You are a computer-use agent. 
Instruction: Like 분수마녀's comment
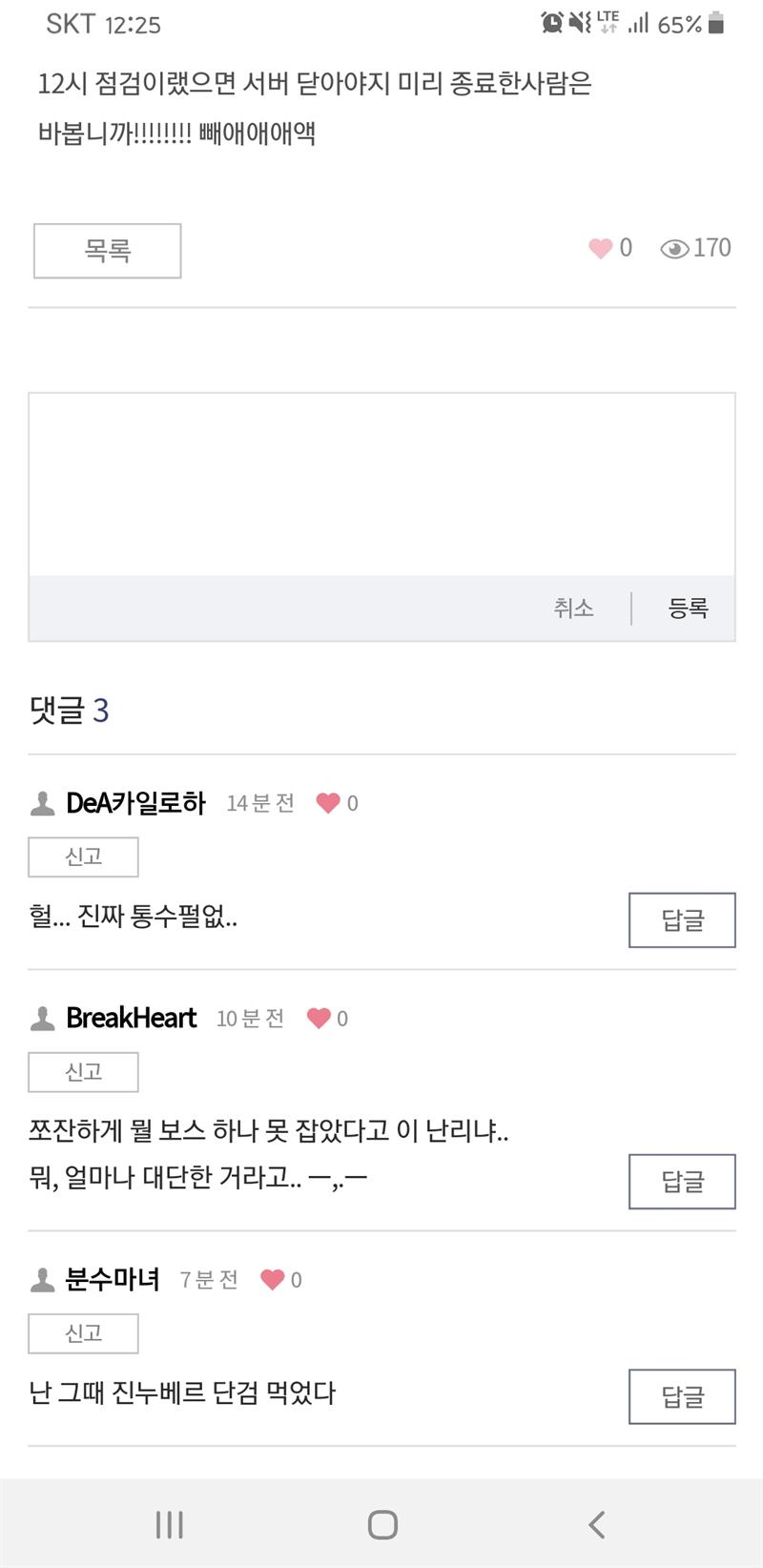pyautogui.click(x=273, y=1280)
